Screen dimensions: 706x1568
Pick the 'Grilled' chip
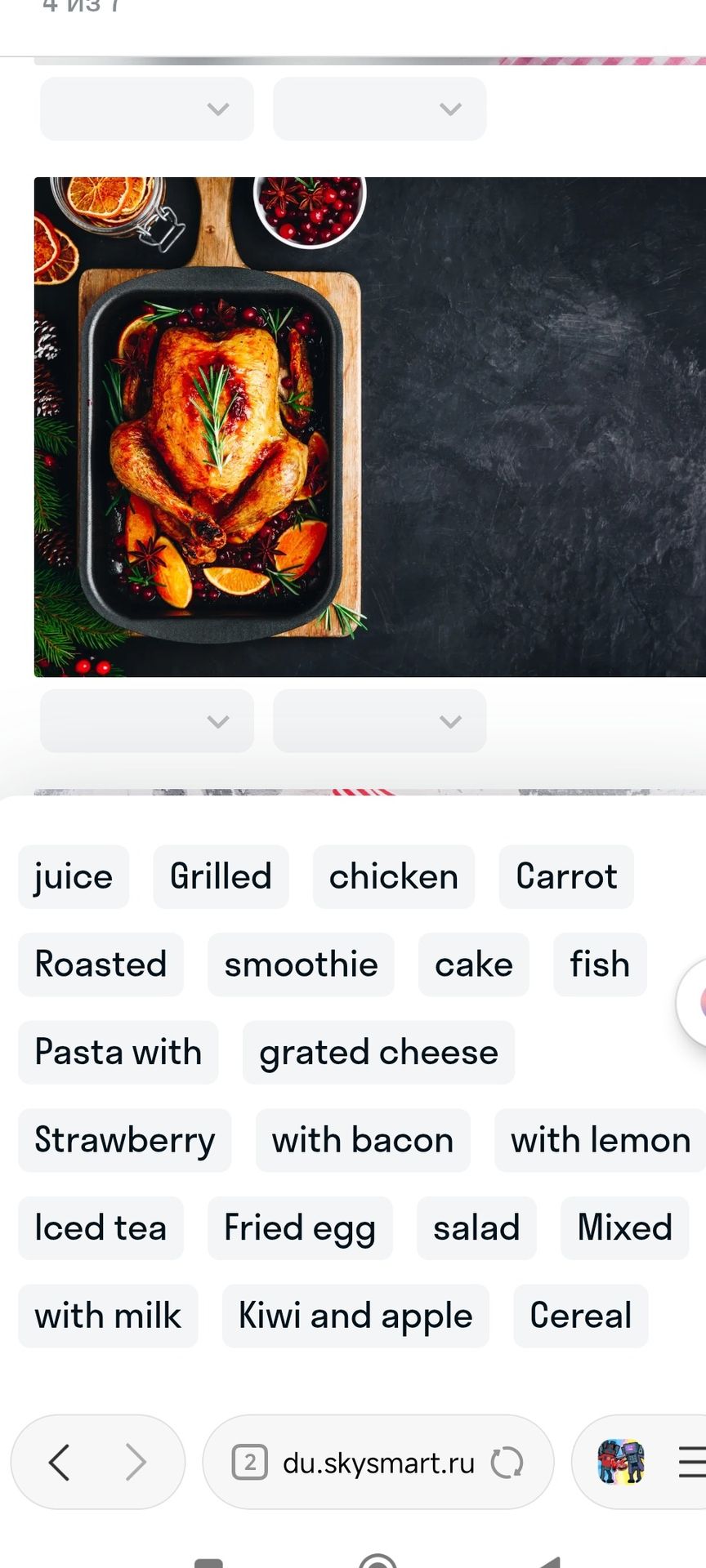click(221, 876)
